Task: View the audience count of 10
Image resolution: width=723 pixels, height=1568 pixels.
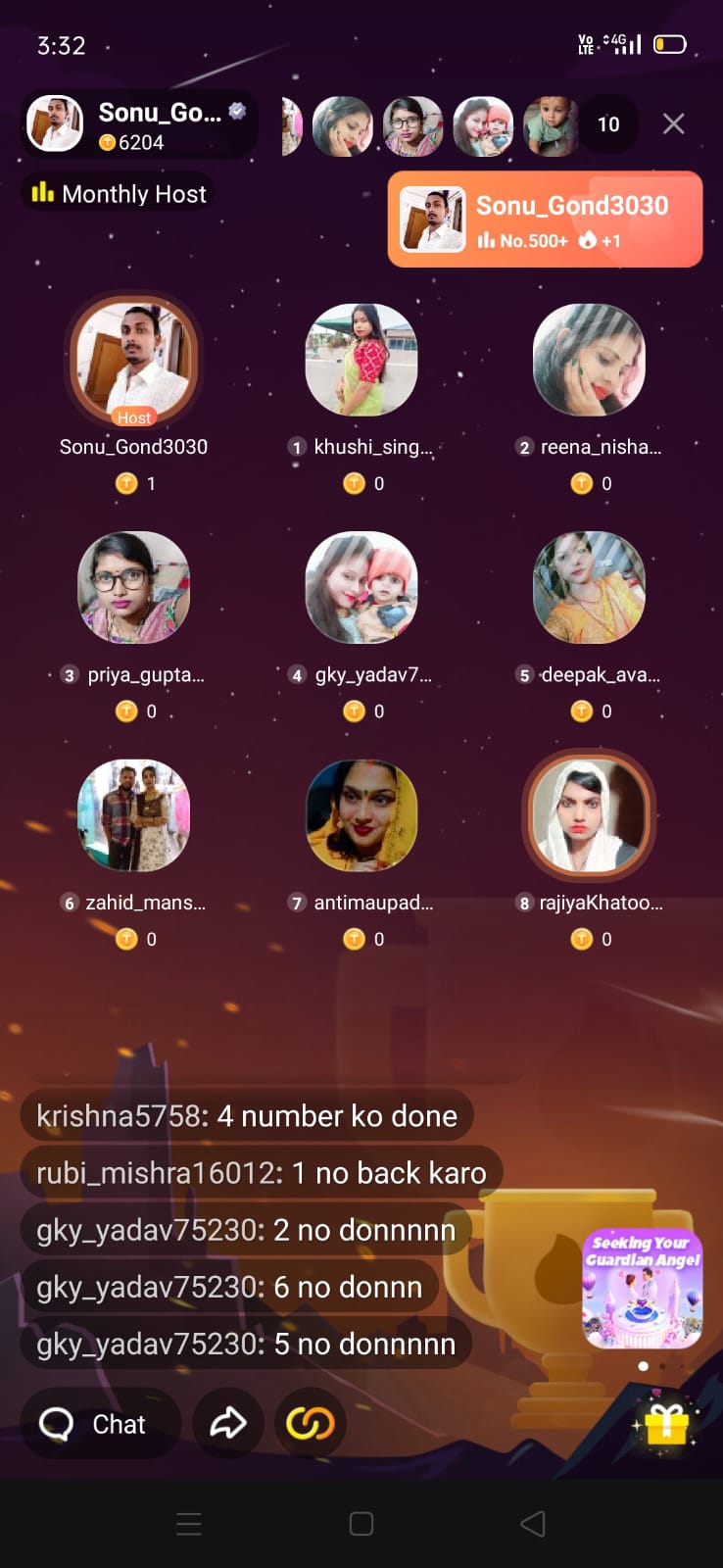Action: click(x=608, y=124)
